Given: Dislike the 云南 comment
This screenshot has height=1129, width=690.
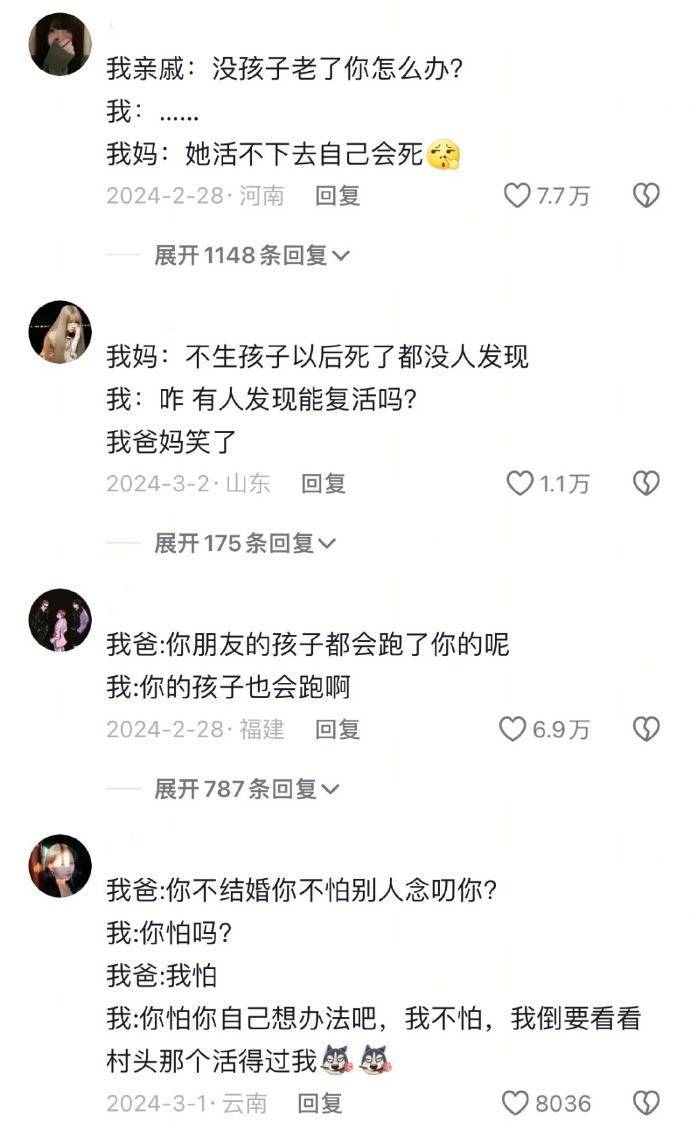Looking at the screenshot, I should tap(646, 1104).
